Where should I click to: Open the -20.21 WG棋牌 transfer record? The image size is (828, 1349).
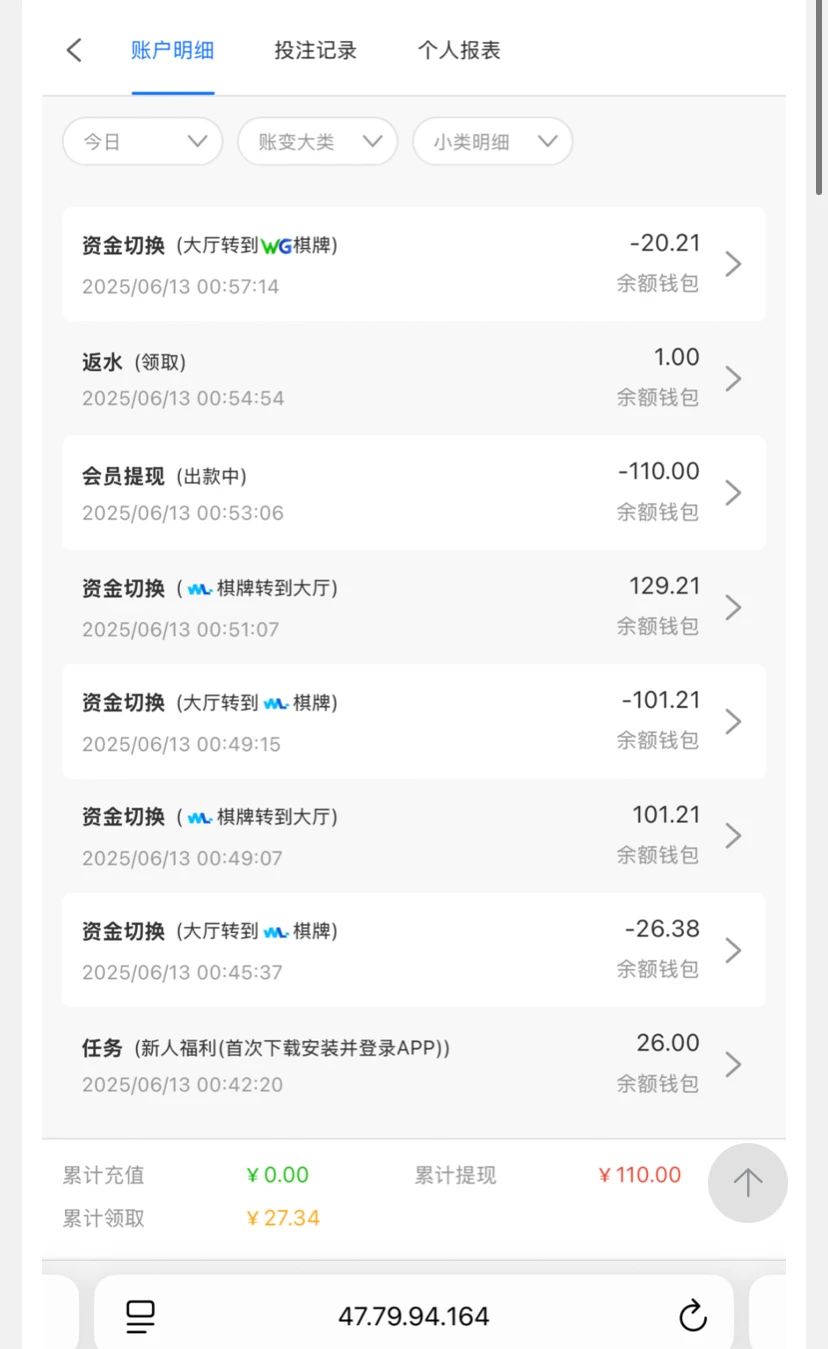coord(413,264)
